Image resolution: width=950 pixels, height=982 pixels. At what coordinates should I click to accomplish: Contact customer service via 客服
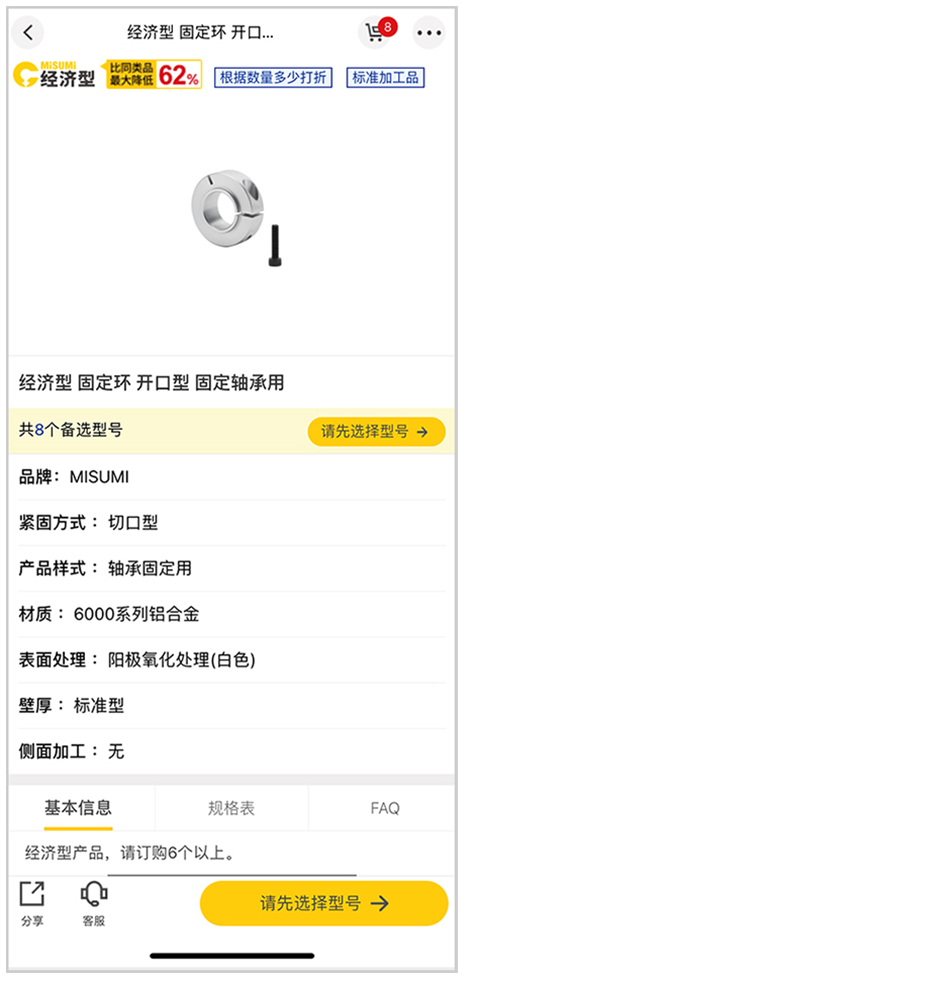[x=93, y=903]
